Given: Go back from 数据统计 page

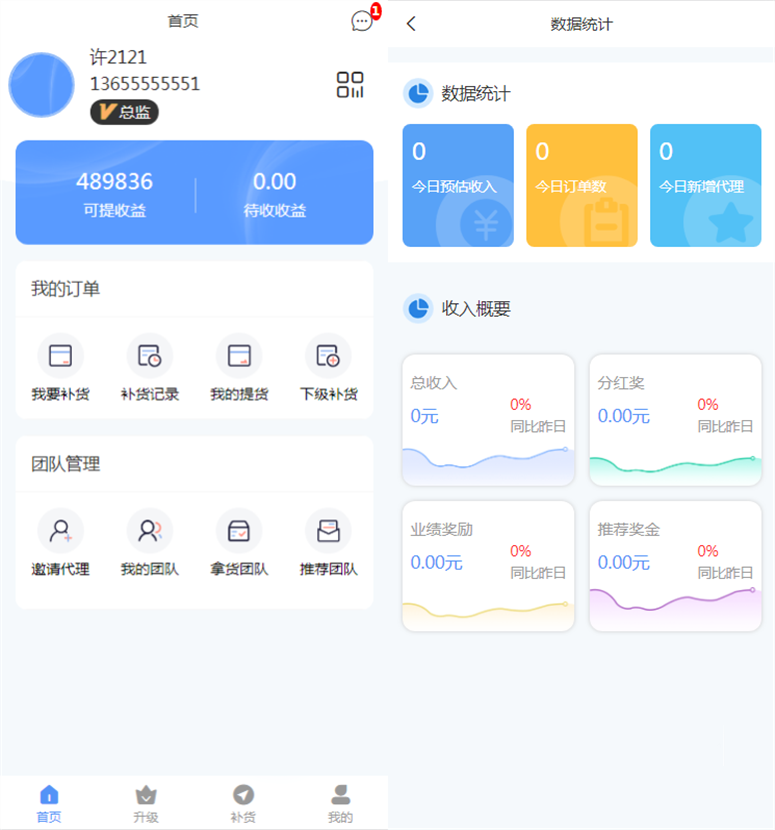Looking at the screenshot, I should (411, 24).
